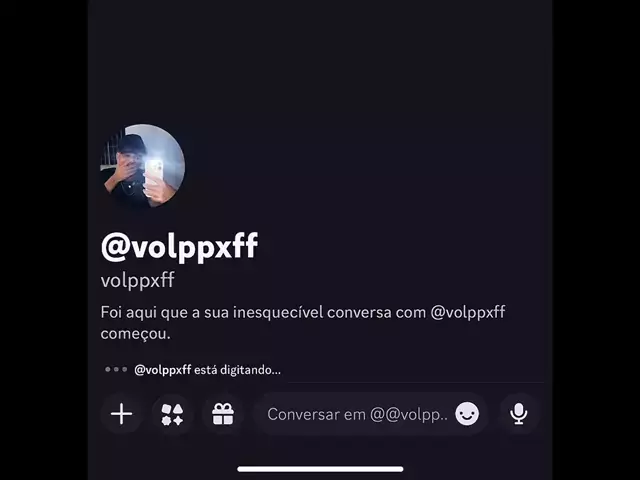This screenshot has height=480, width=640.
Task: Send a gift to volppxff
Action: [x=223, y=414]
